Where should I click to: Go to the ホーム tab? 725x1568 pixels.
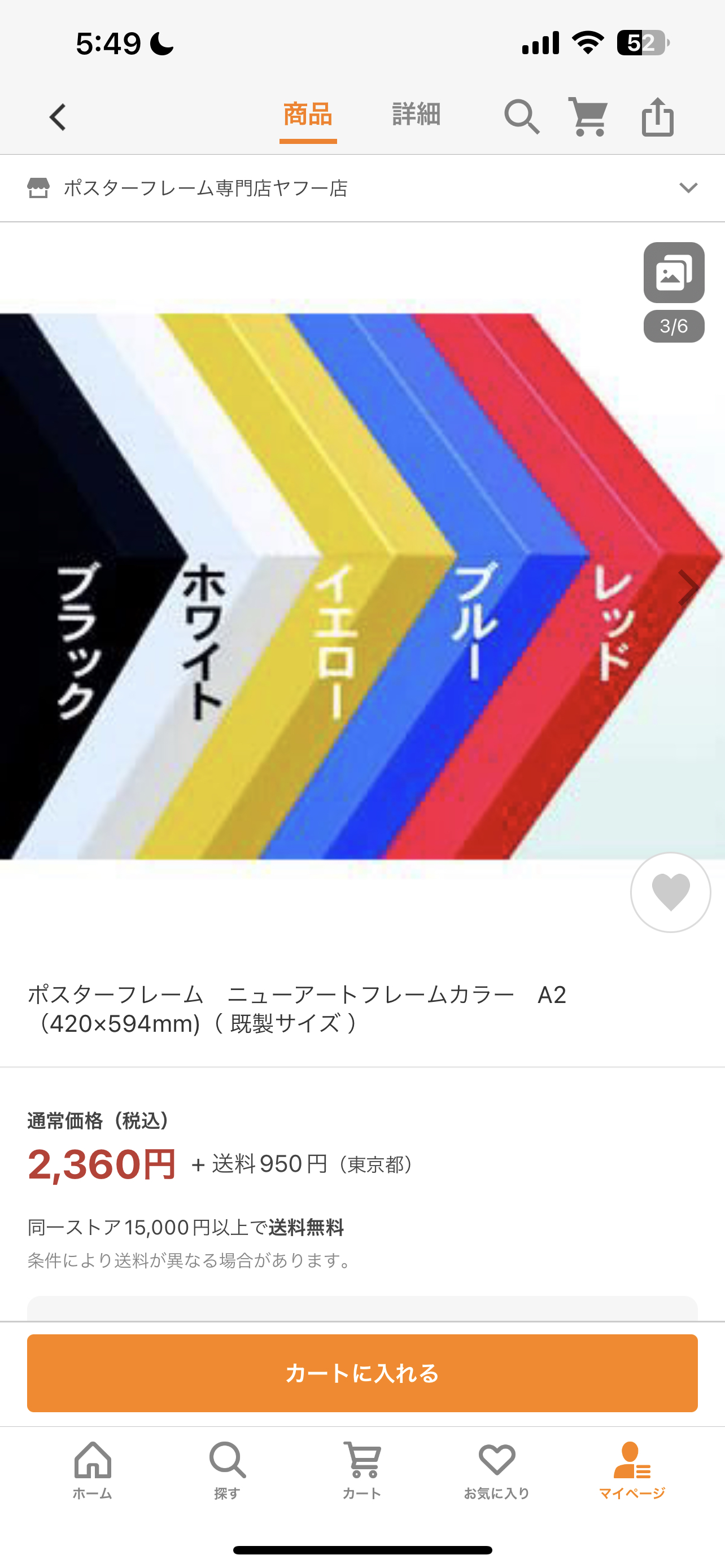point(93,1469)
